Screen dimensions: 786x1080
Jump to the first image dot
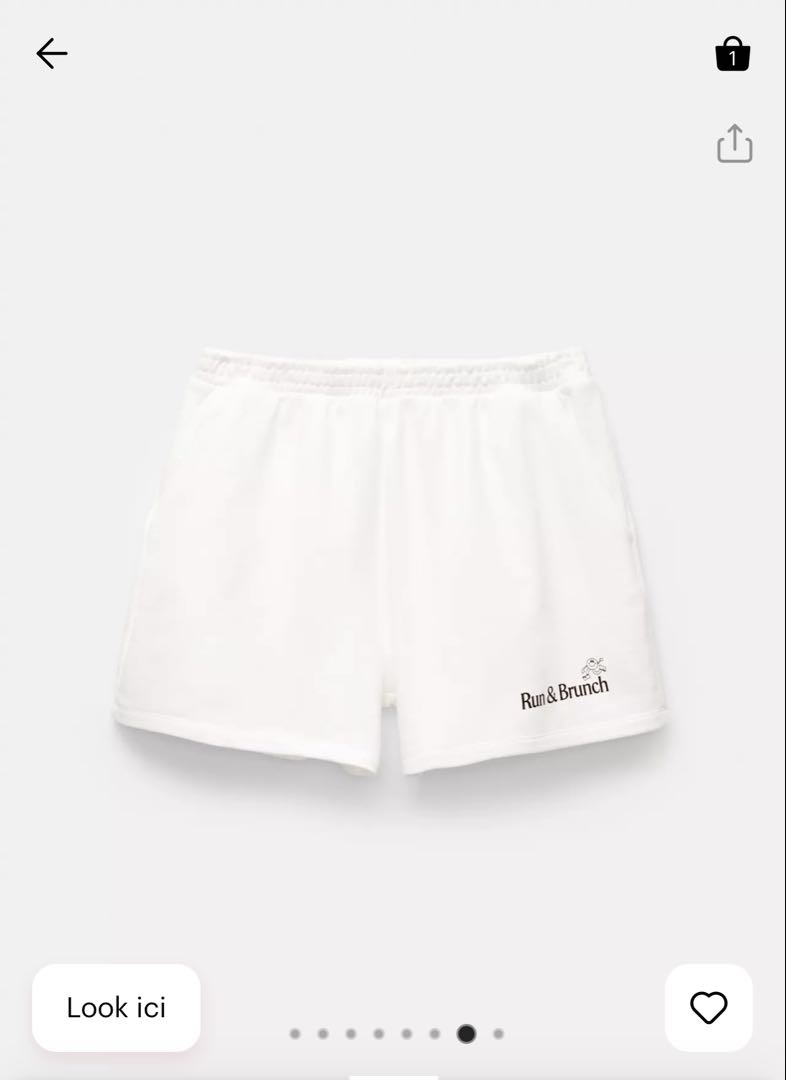[x=295, y=1034]
